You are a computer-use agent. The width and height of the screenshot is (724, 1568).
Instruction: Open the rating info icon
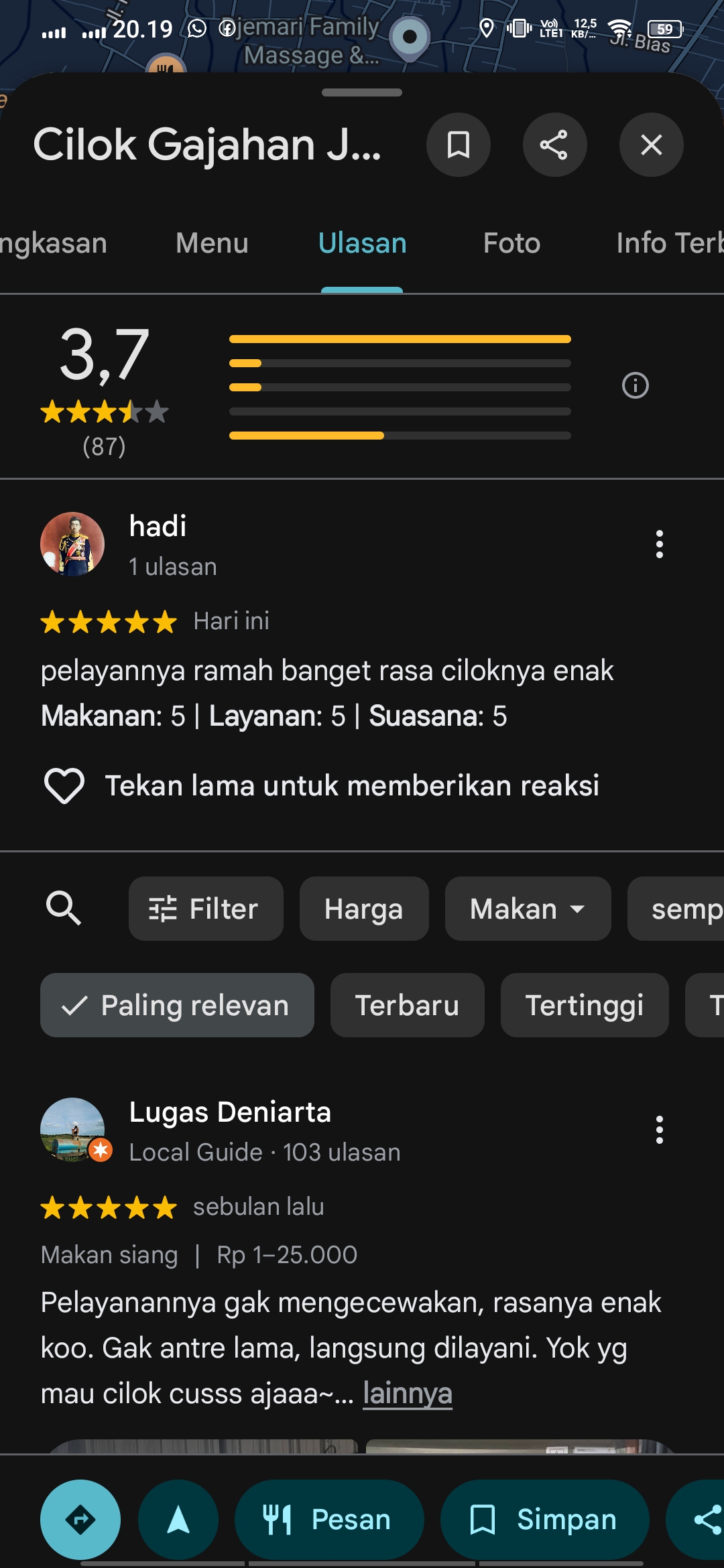click(636, 385)
